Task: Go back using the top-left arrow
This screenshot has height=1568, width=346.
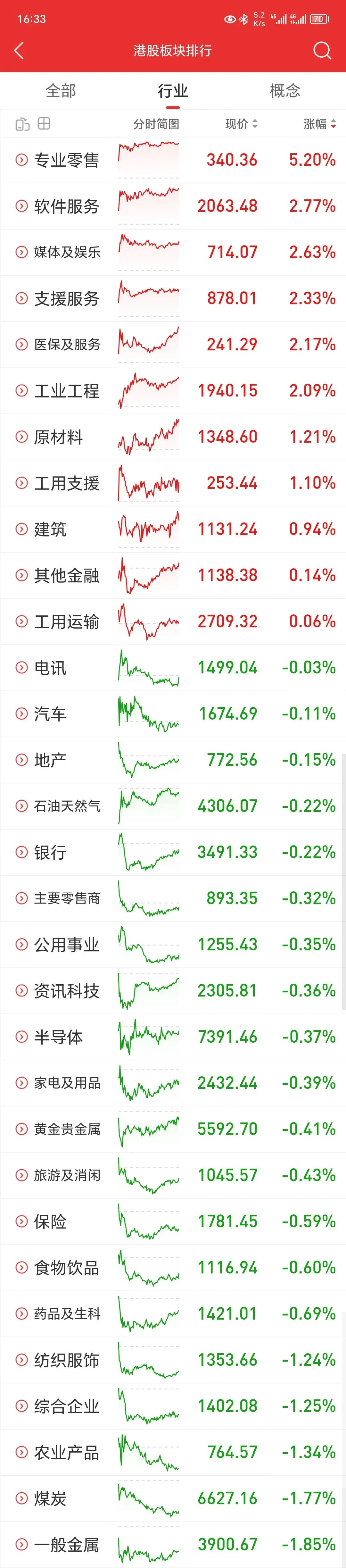Action: [x=19, y=51]
